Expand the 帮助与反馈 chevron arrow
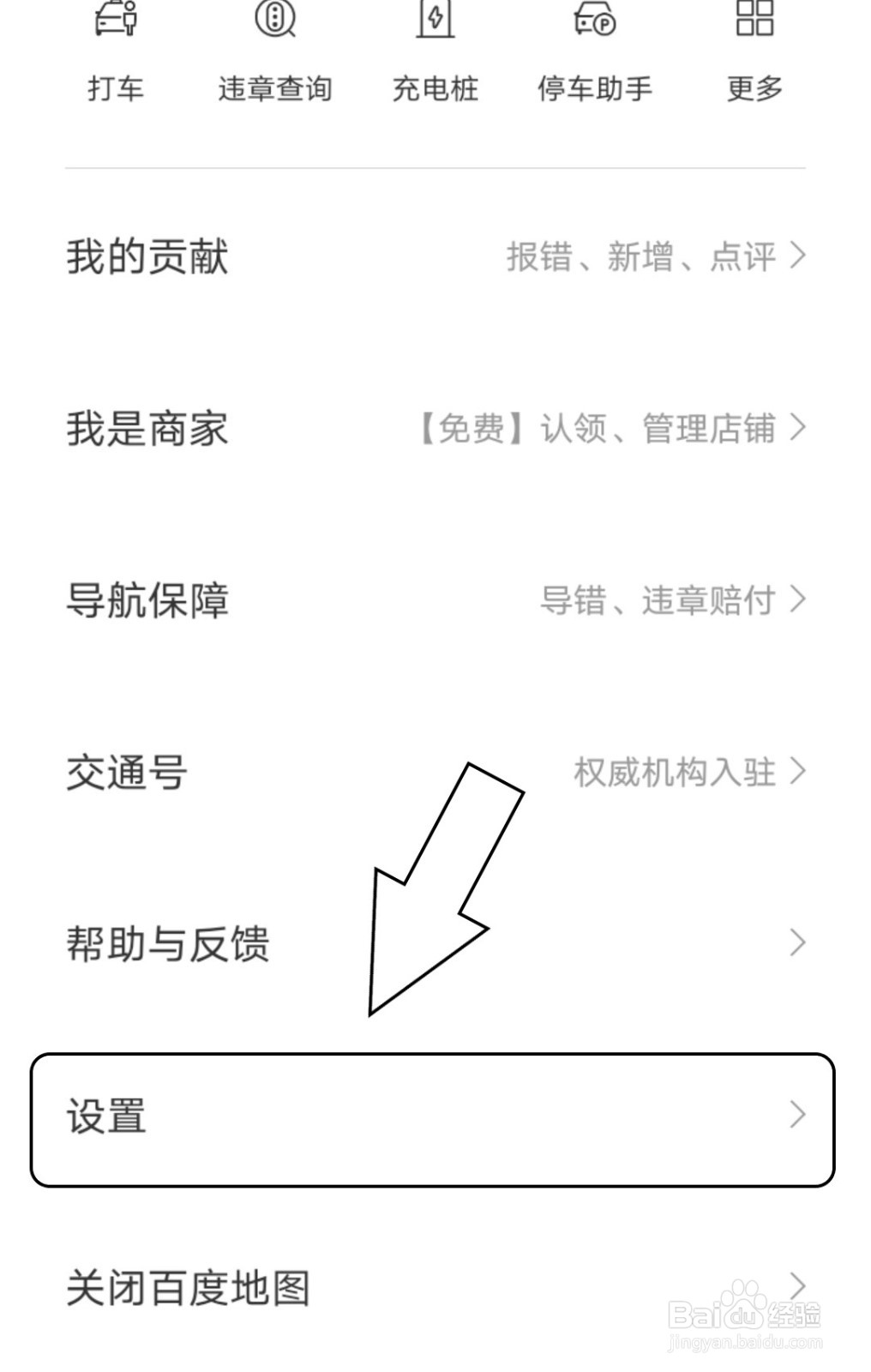 [796, 943]
